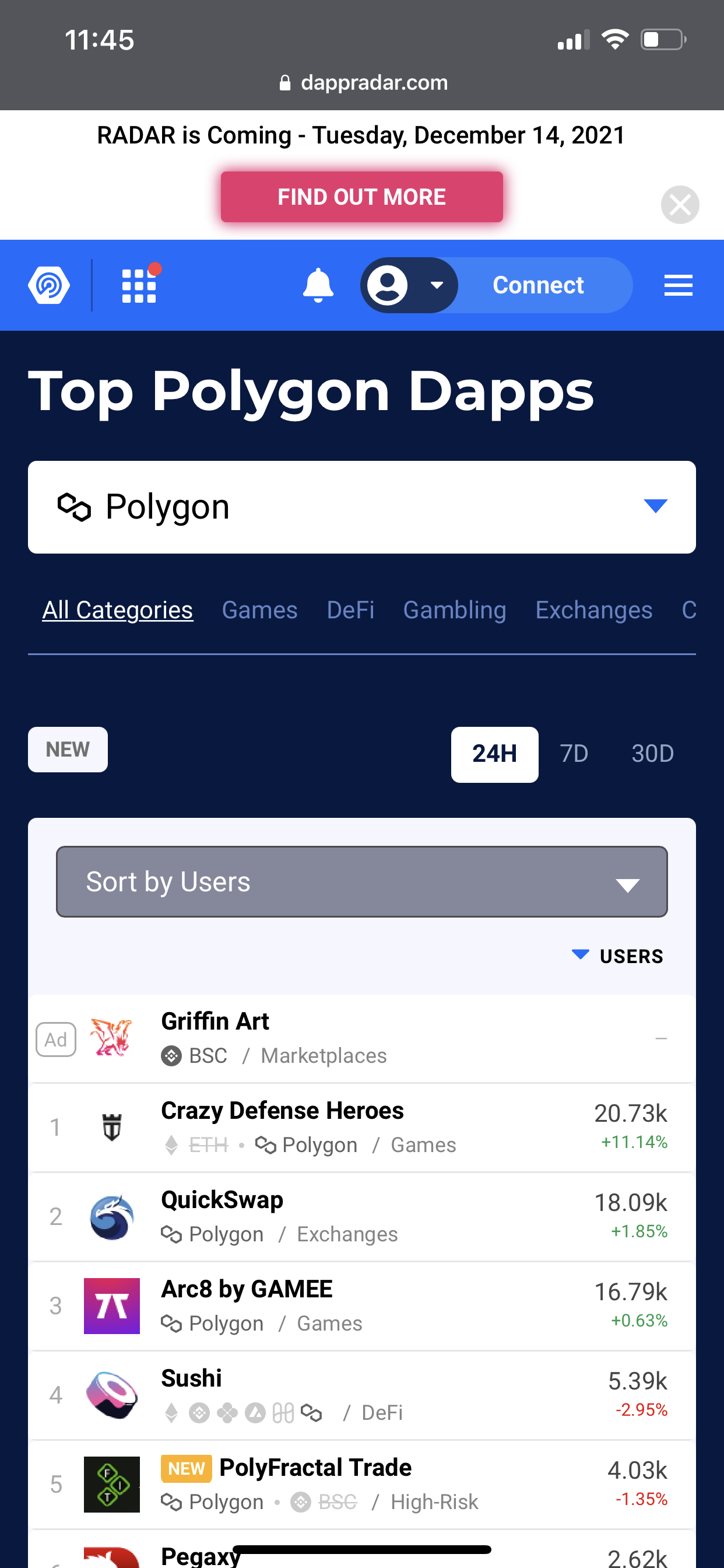
Task: Switch the time range to 7D
Action: 574,754
